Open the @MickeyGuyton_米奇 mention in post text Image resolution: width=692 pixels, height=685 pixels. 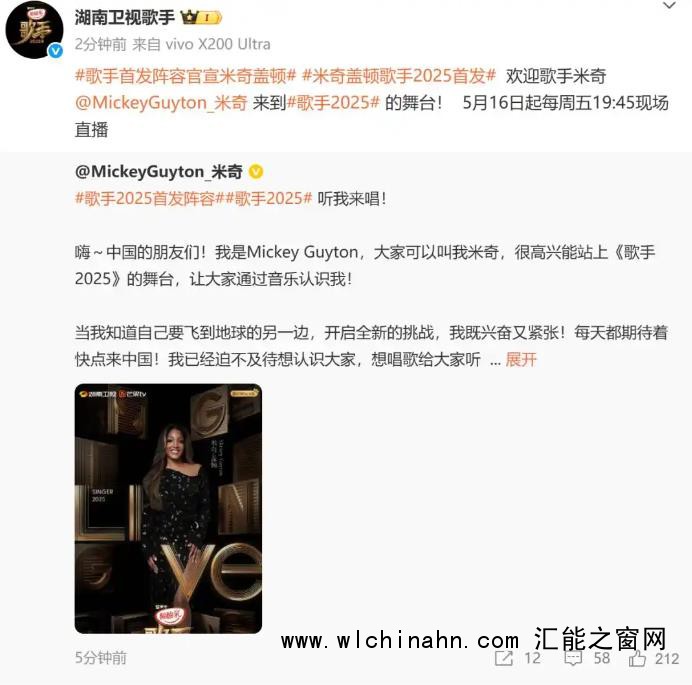[x=159, y=103]
